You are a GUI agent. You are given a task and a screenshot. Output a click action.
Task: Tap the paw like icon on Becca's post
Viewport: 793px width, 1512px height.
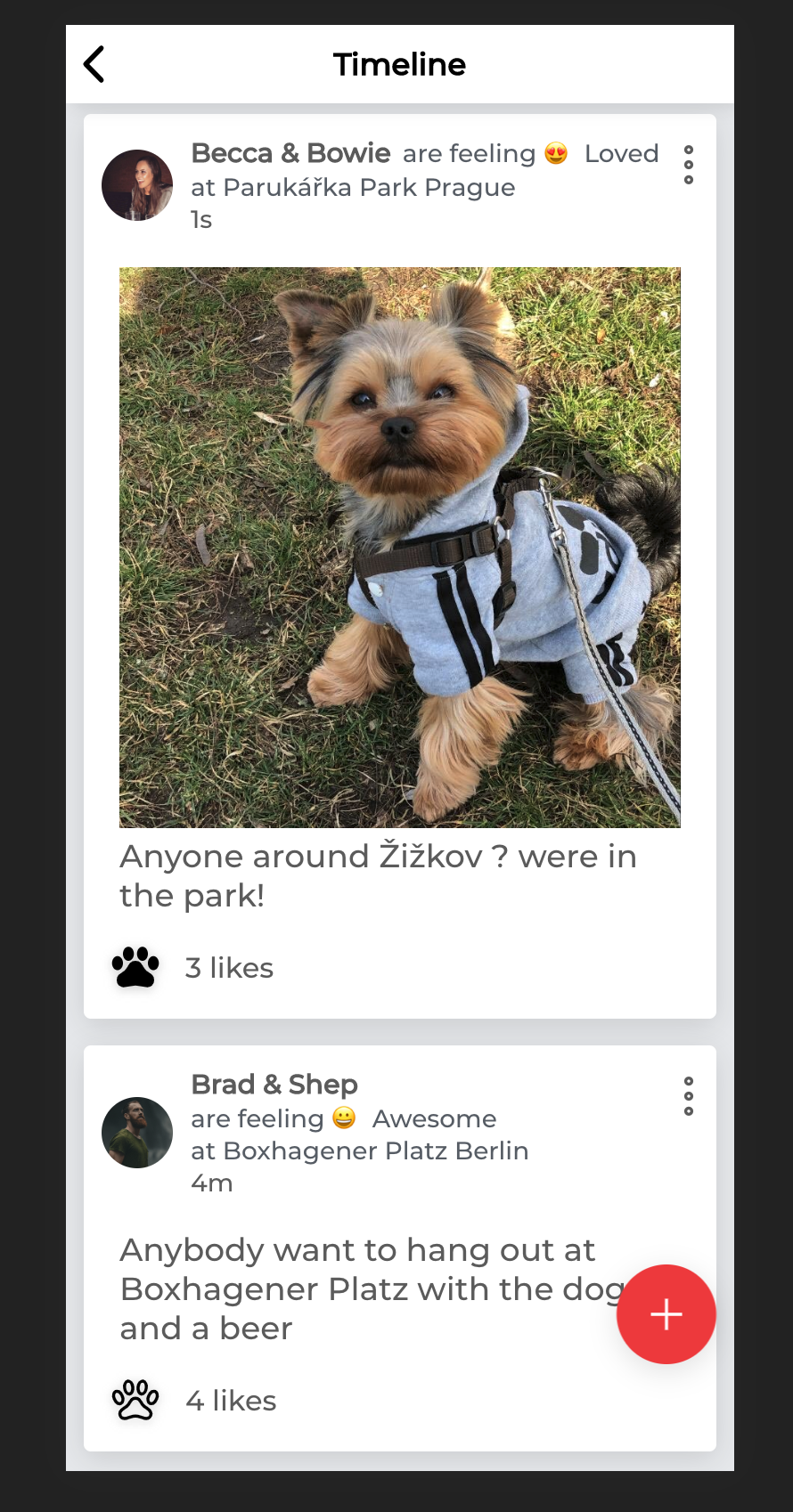(135, 967)
